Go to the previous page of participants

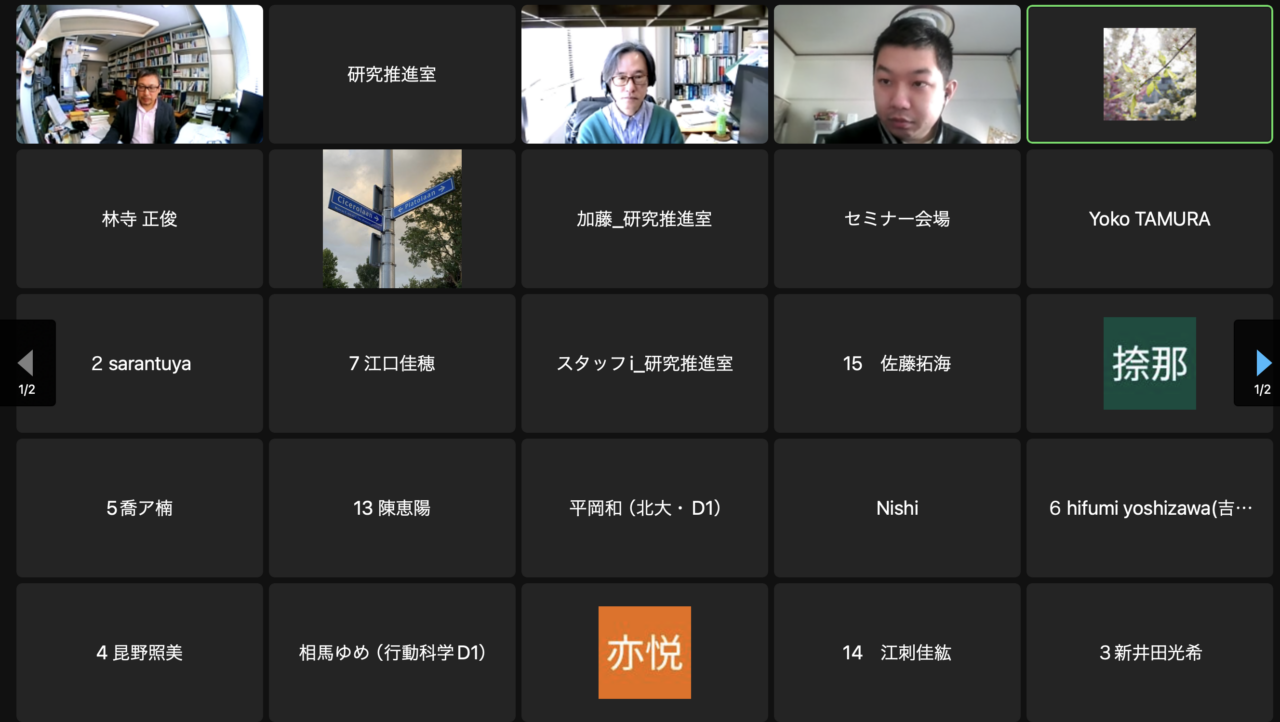click(26, 363)
